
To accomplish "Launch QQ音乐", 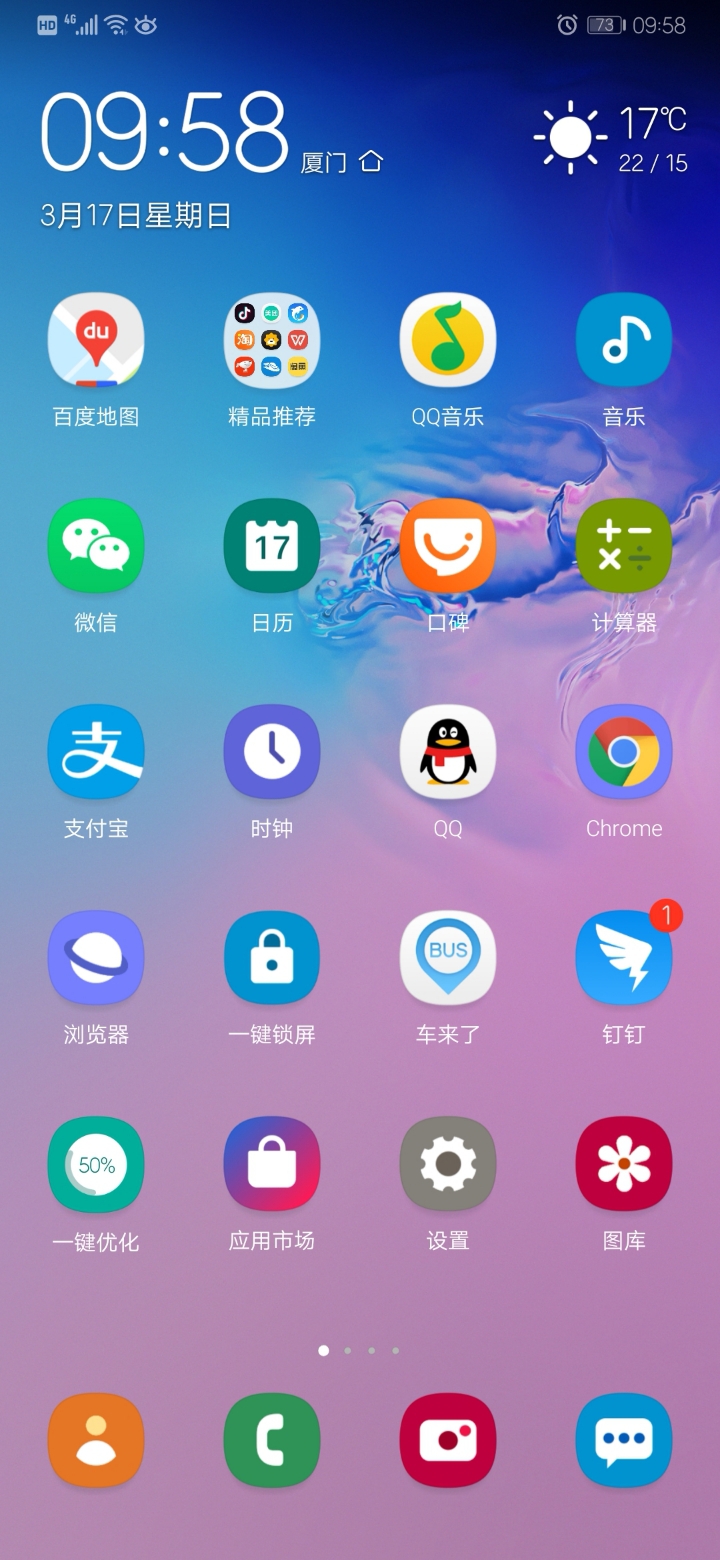I will 448,341.
